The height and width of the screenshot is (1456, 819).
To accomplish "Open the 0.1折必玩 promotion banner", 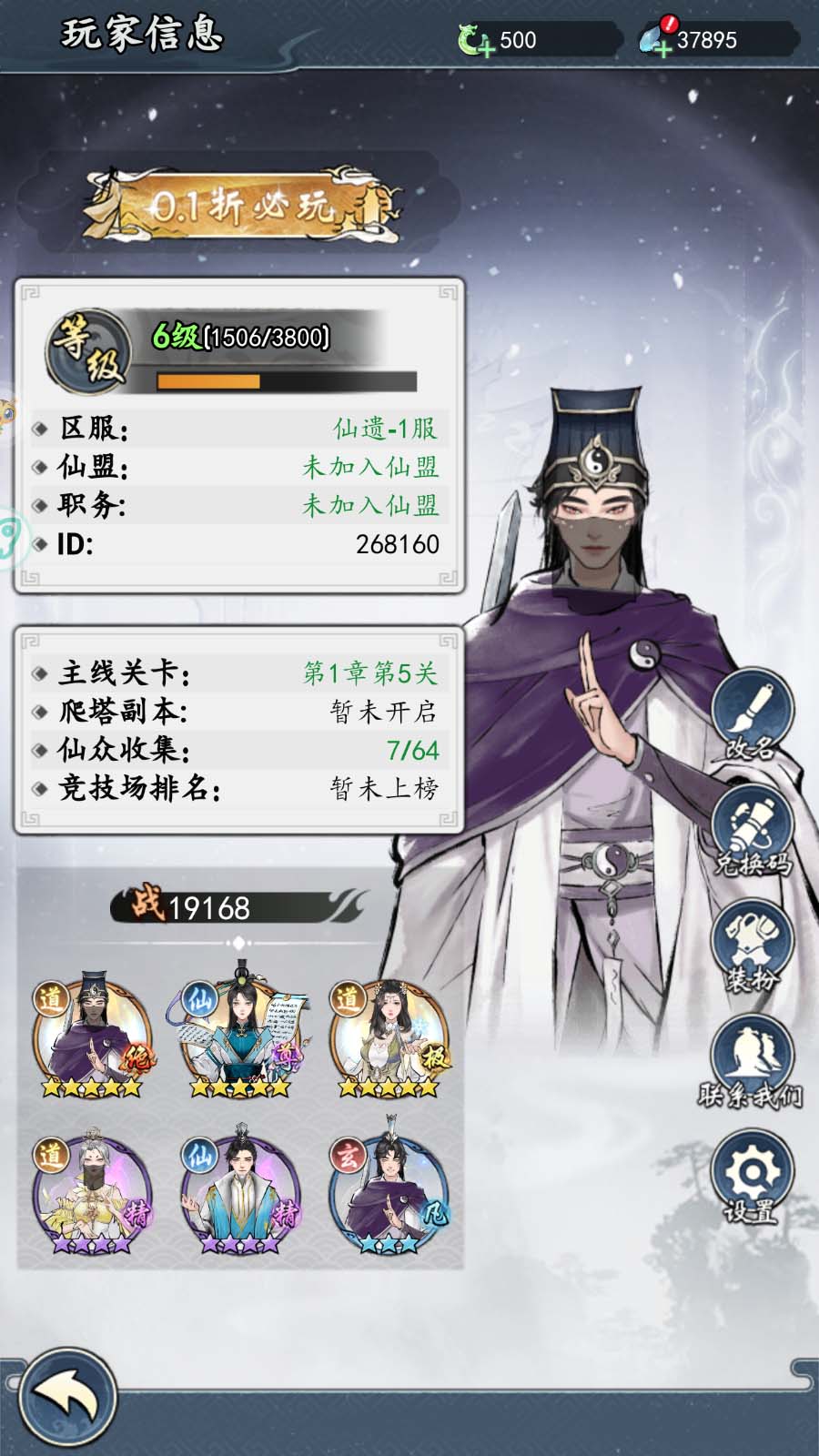I will [x=241, y=207].
